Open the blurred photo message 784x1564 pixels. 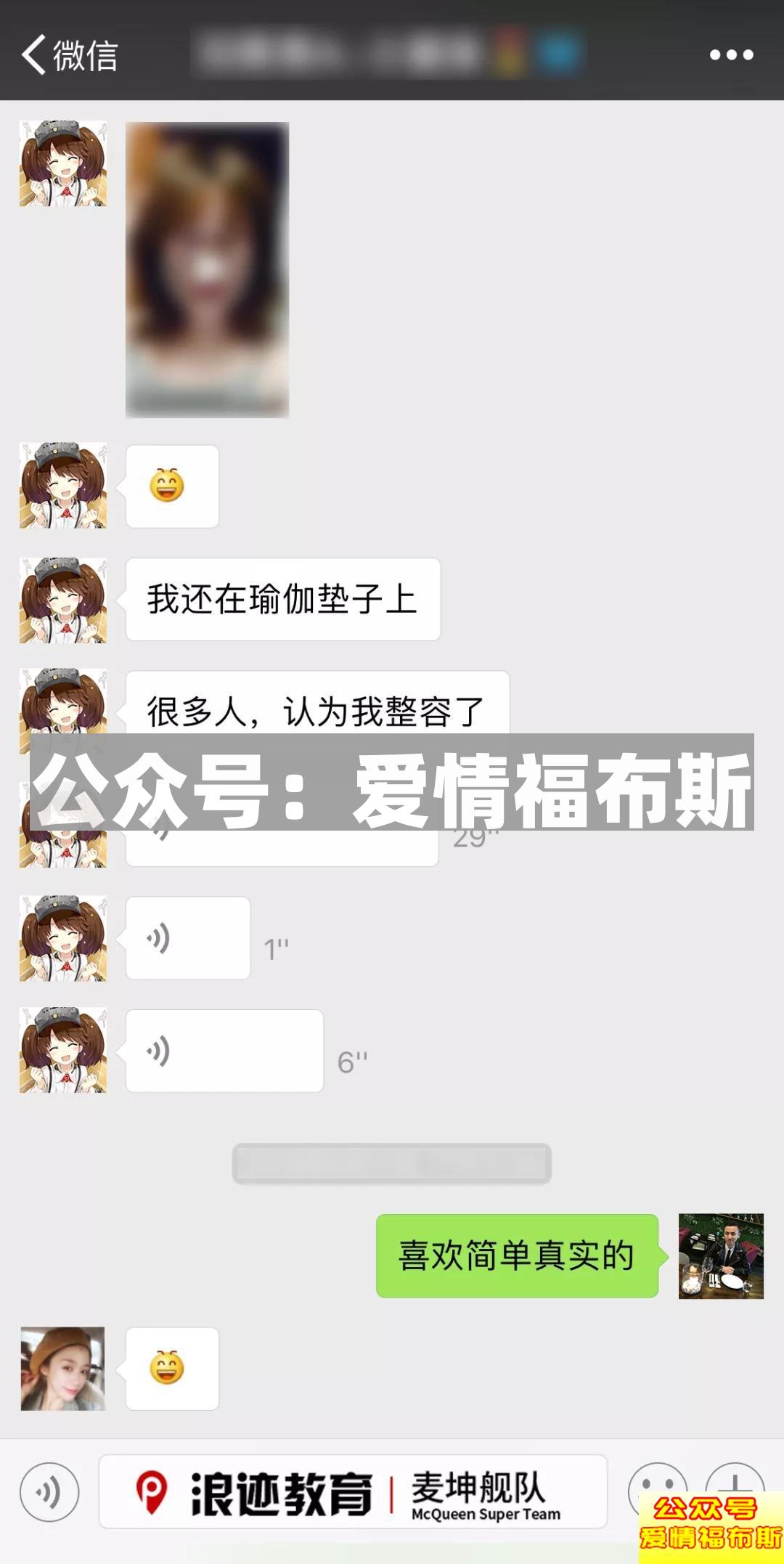(209, 269)
